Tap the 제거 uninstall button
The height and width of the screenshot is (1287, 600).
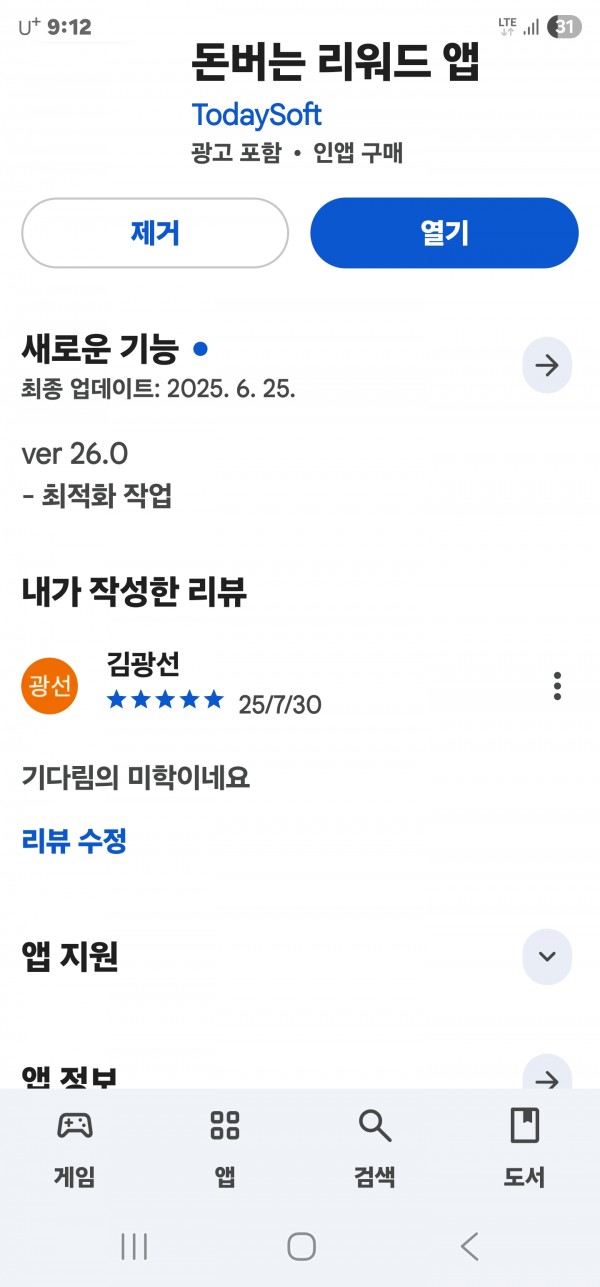[155, 233]
